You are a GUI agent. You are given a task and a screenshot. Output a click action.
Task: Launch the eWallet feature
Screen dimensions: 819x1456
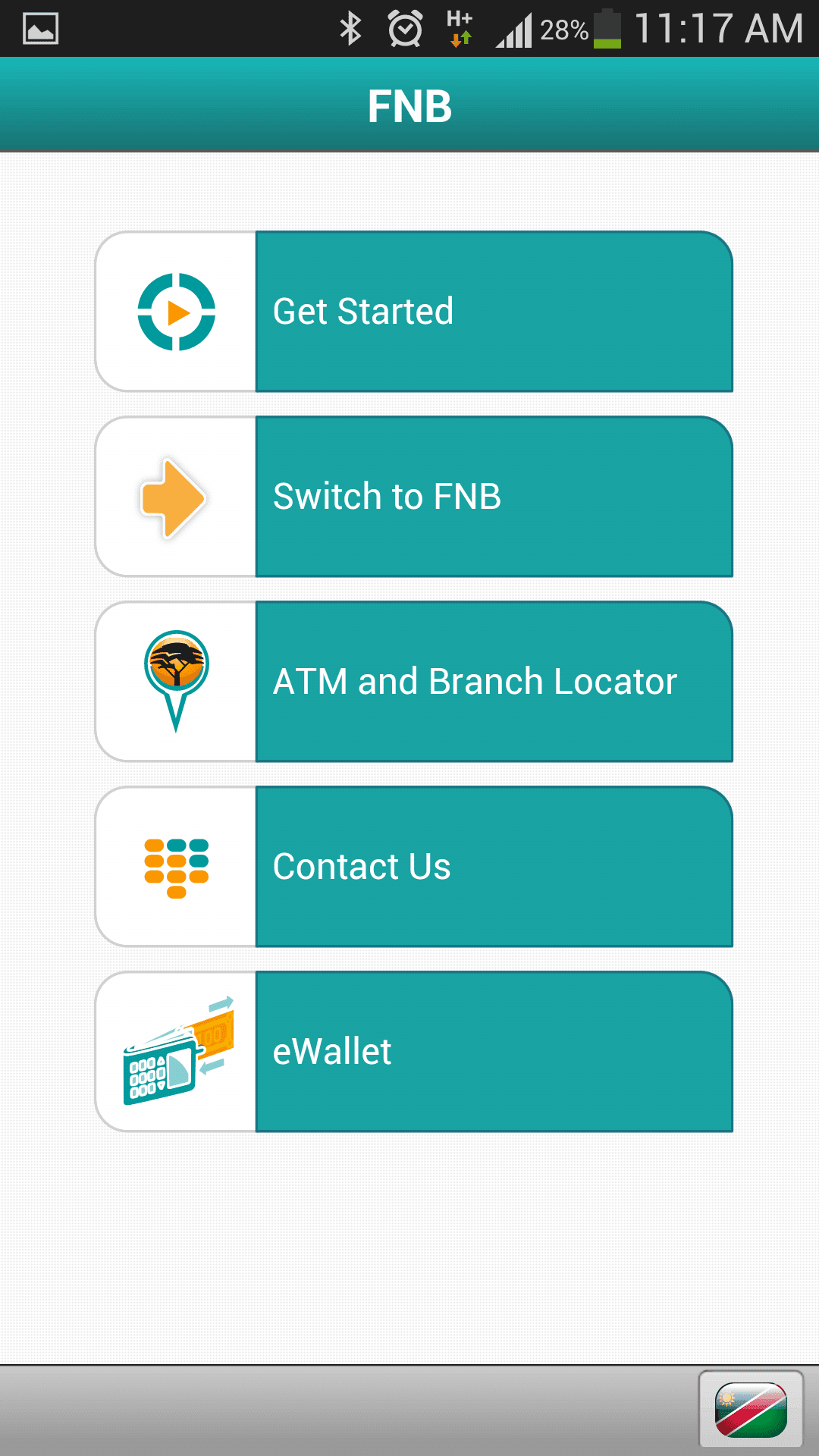(x=493, y=1051)
